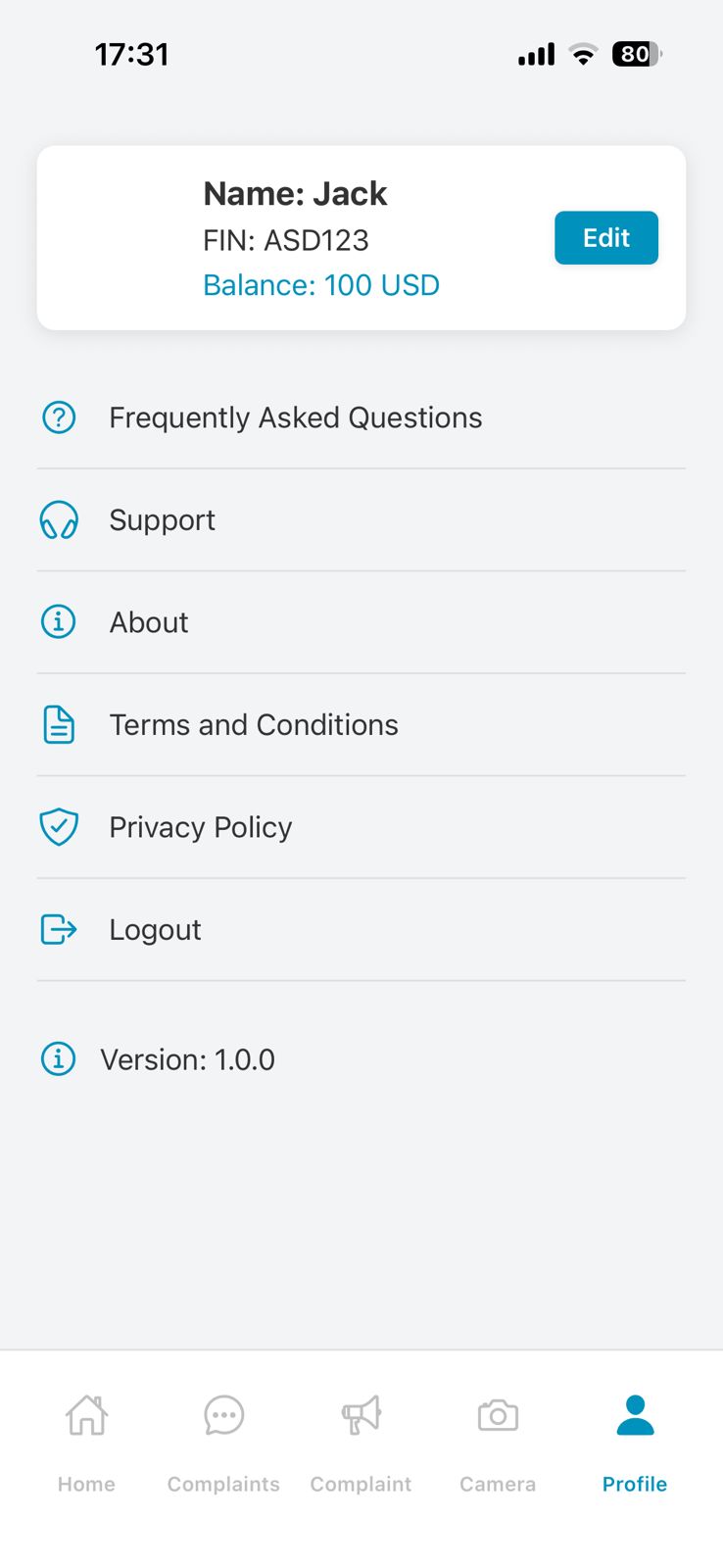Click the About info icon
Viewport: 723px width, 1568px height.
tap(58, 621)
